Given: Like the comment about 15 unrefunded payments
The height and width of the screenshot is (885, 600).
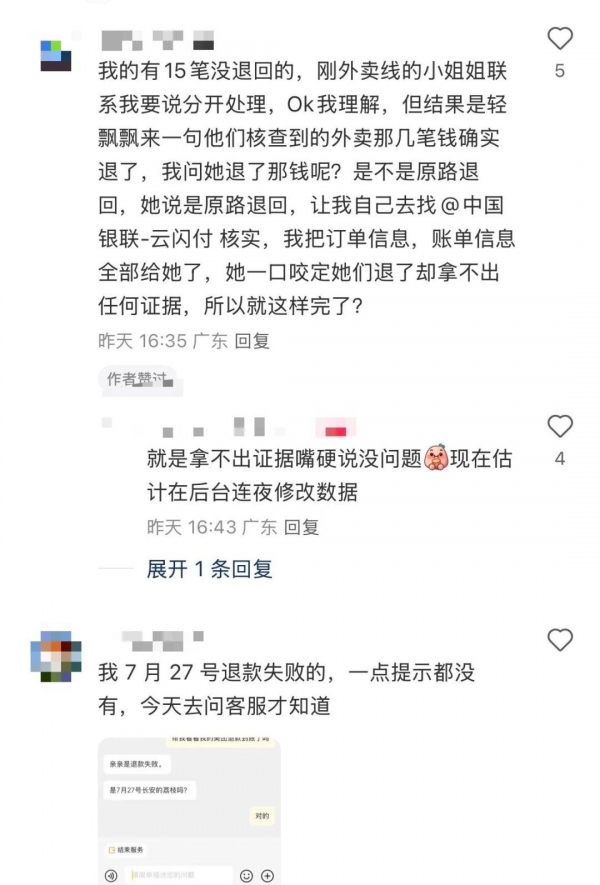Looking at the screenshot, I should tap(561, 39).
